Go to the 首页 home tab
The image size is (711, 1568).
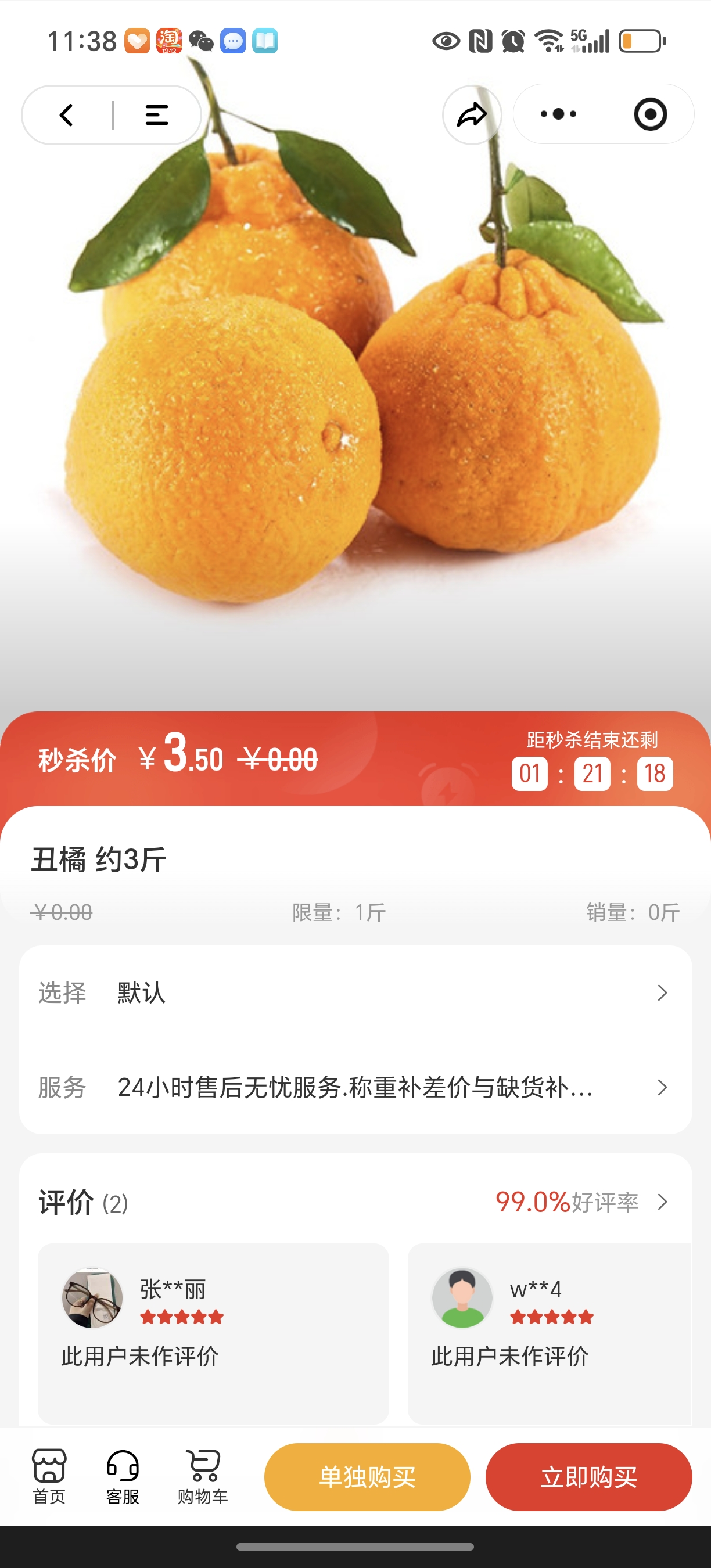49,1477
